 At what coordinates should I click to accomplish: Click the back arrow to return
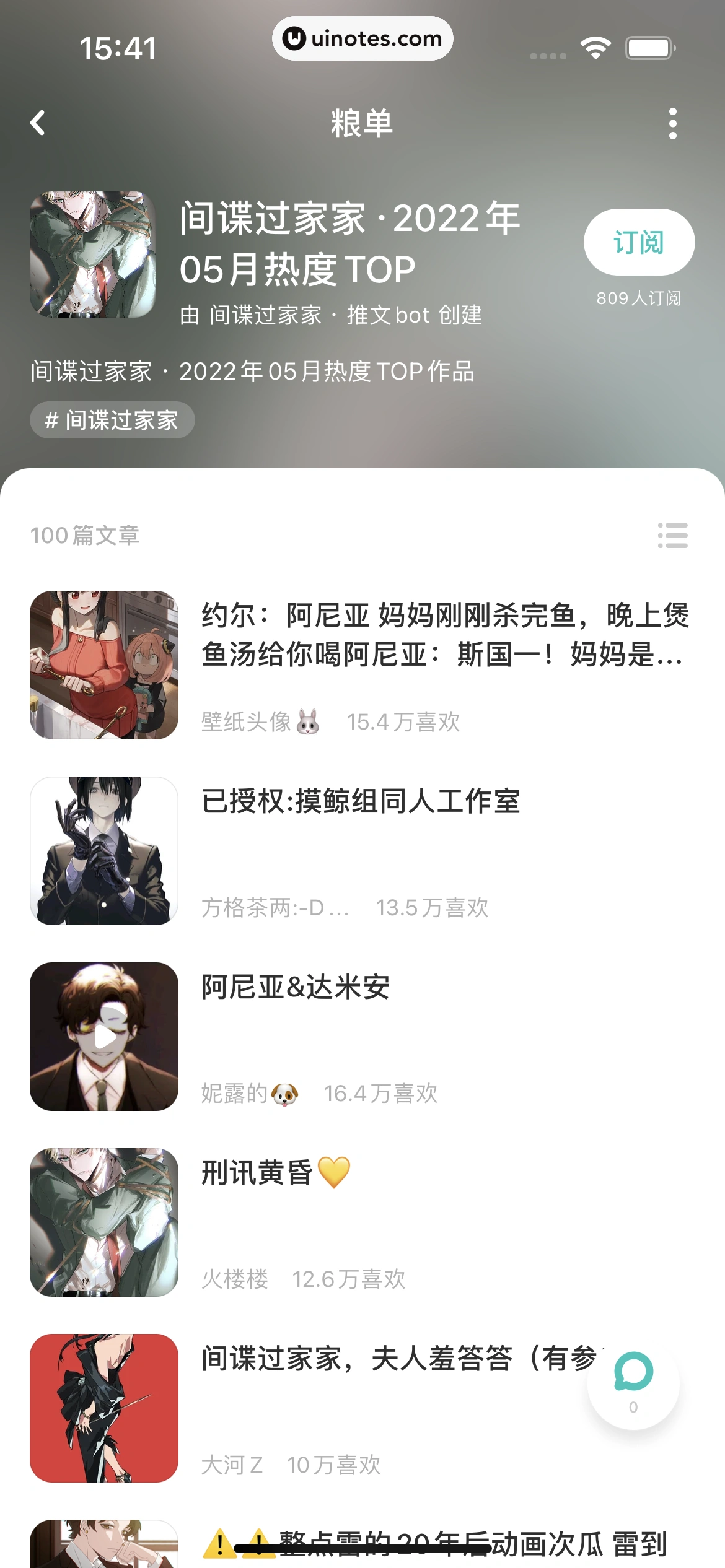coord(38,123)
